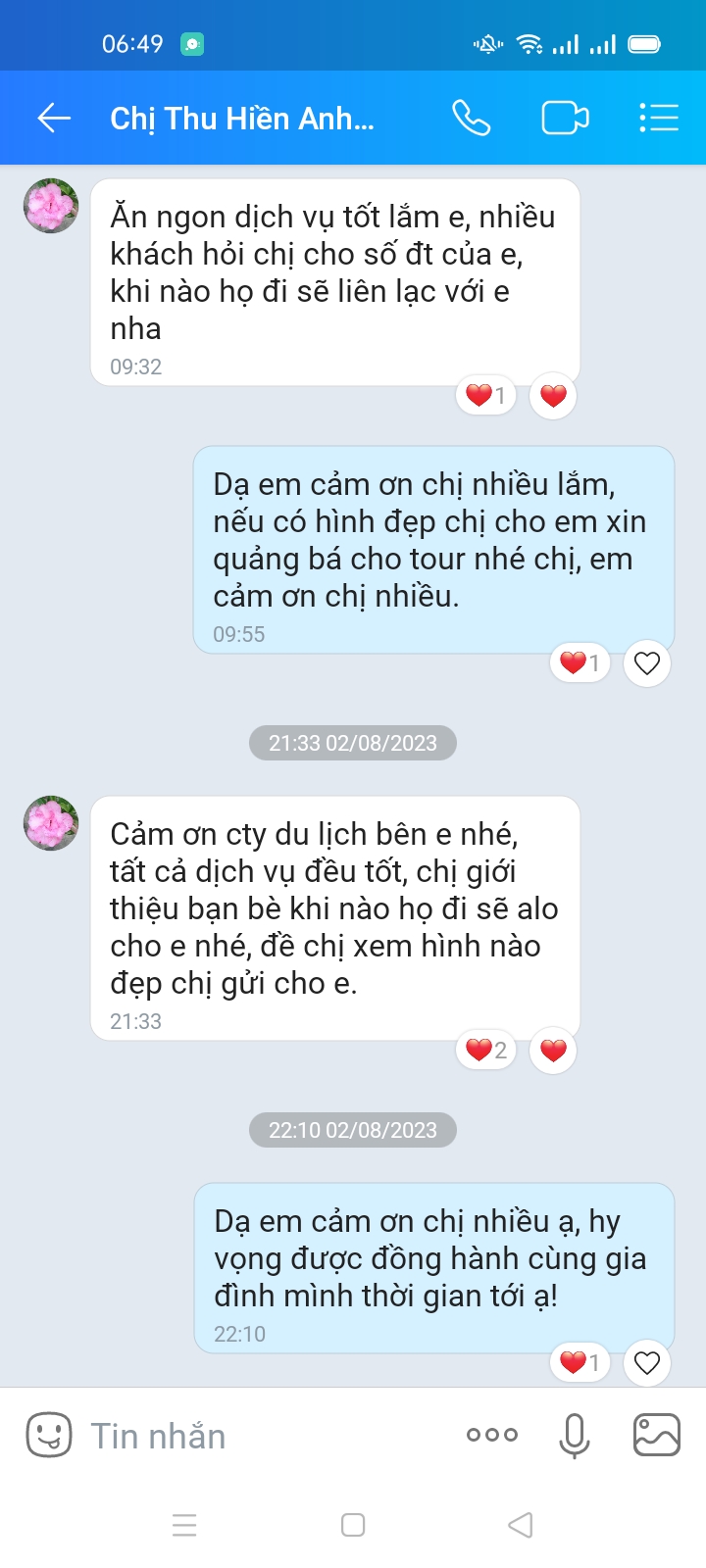706x1568 pixels.
Task: Tap the system home button
Action: click(x=353, y=1525)
